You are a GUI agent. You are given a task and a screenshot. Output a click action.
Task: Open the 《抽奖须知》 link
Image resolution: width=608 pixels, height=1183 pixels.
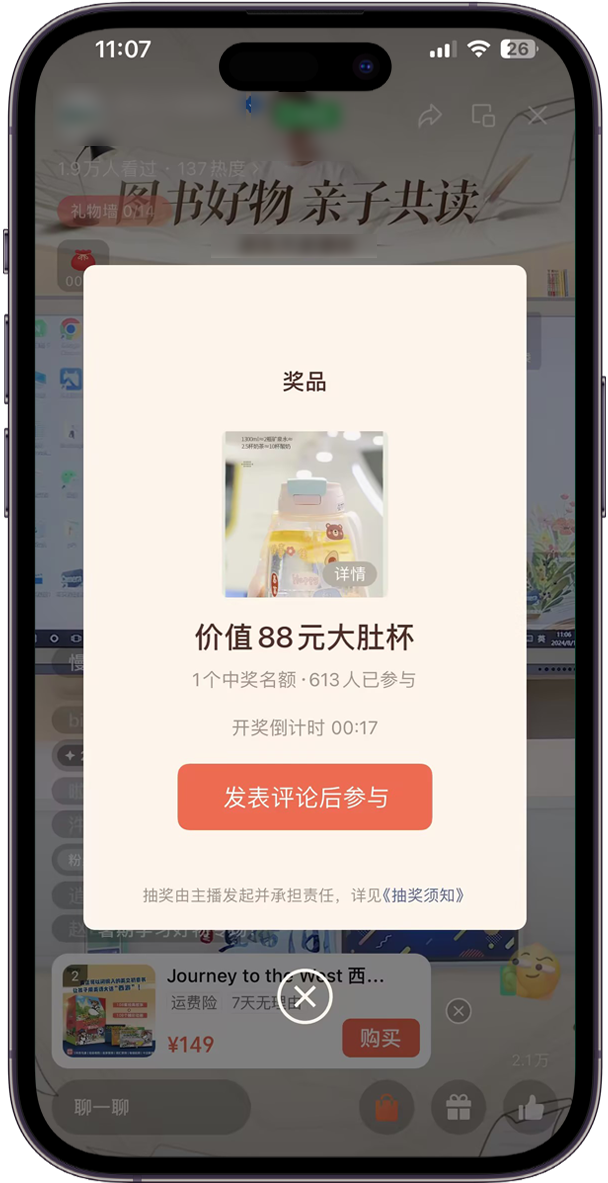423,896
